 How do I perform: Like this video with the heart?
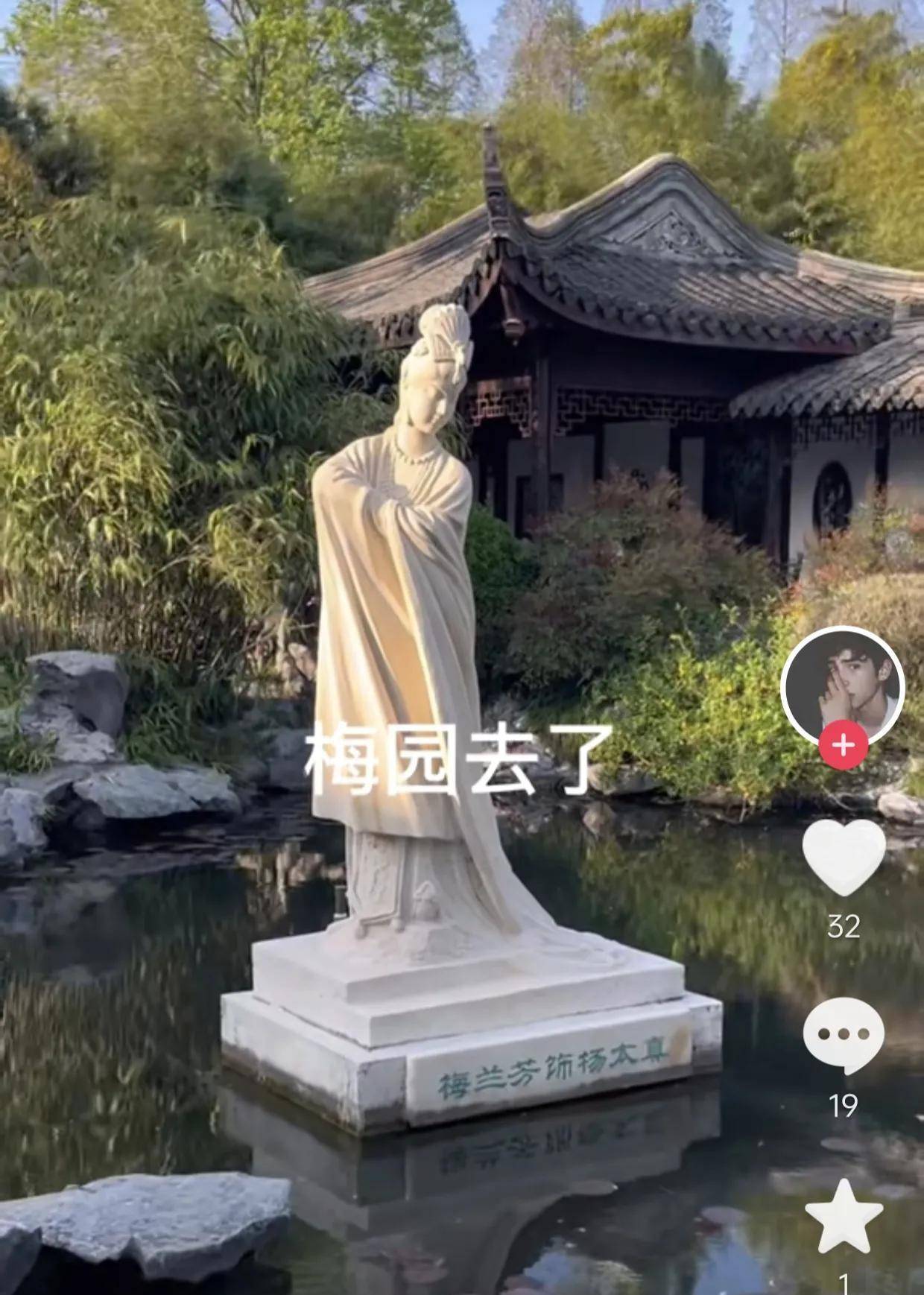click(x=844, y=856)
